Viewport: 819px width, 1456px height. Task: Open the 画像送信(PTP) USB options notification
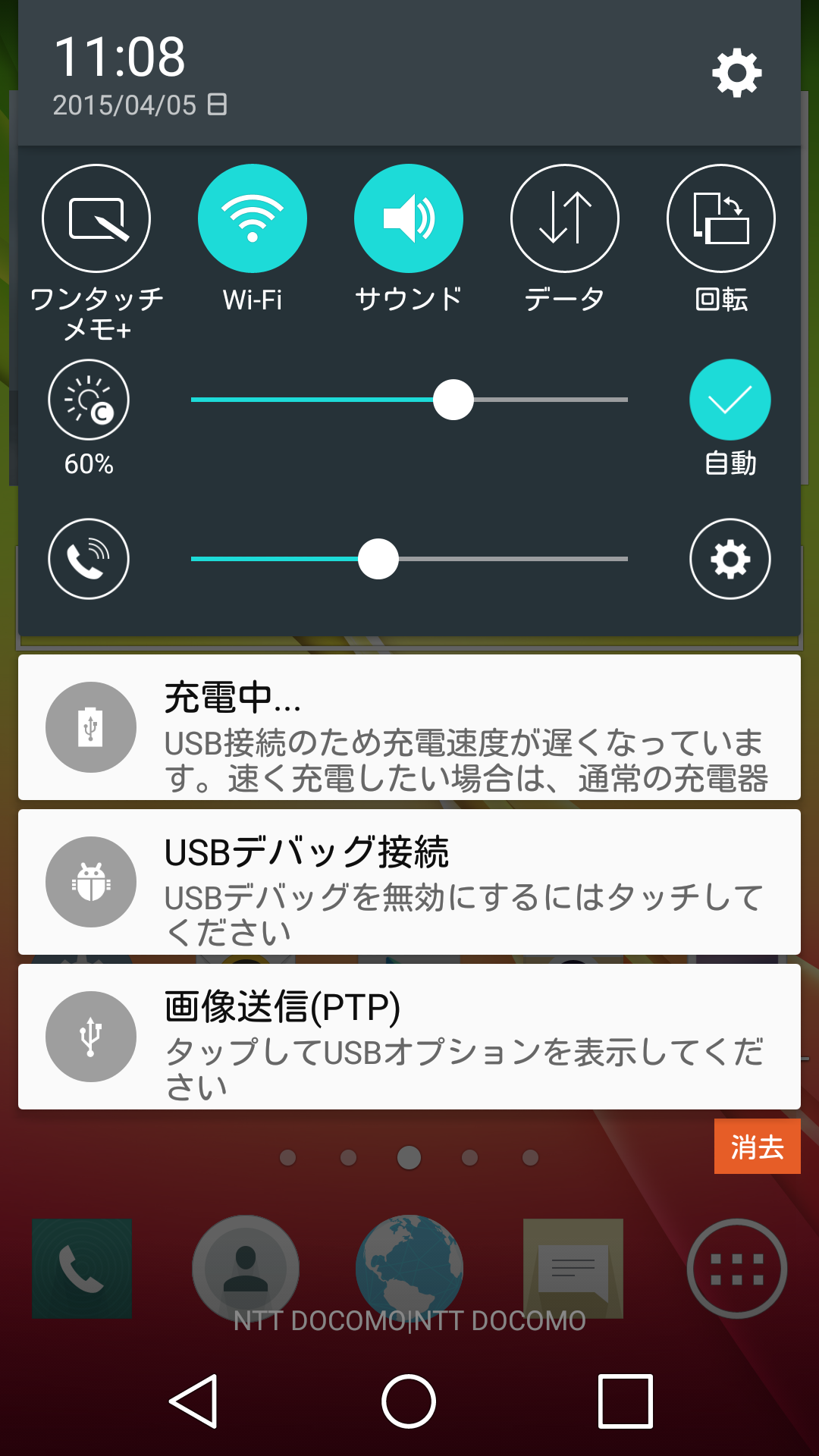[409, 1037]
